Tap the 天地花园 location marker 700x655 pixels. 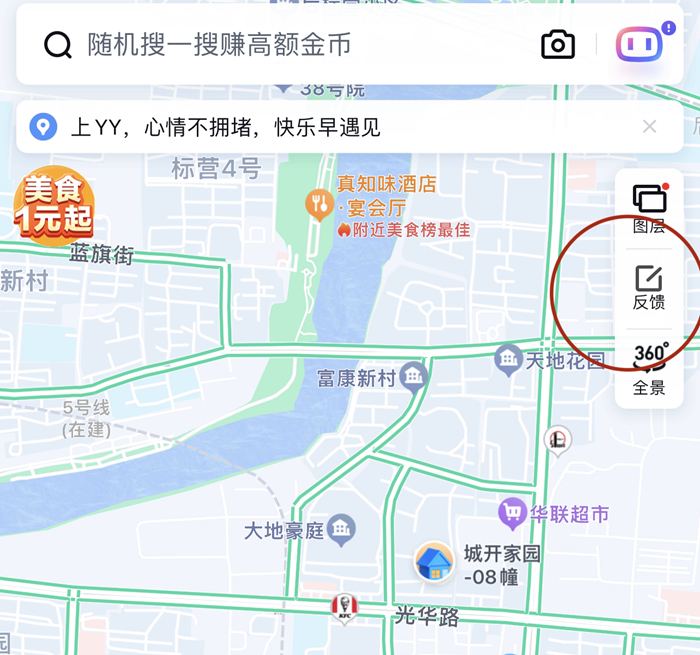(509, 357)
